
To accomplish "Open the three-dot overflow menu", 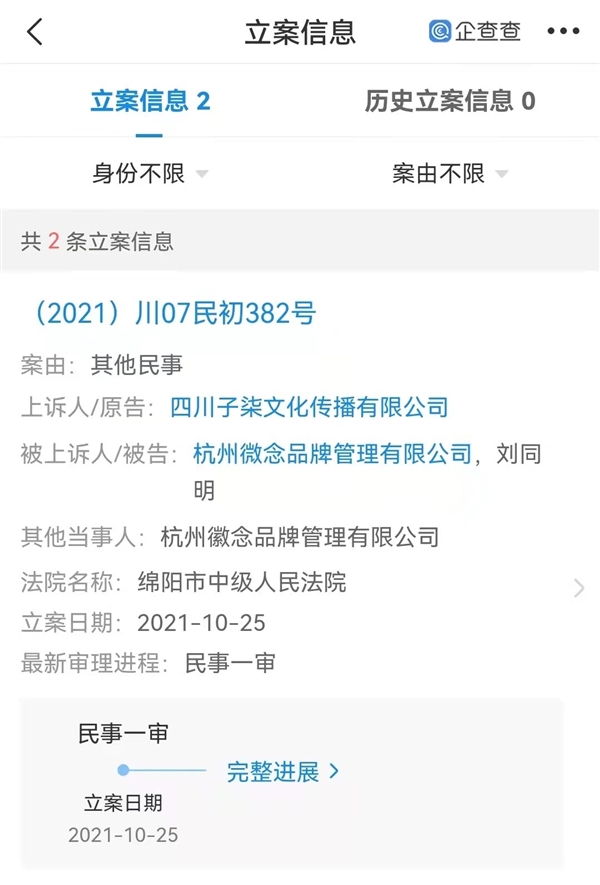I will click(563, 32).
